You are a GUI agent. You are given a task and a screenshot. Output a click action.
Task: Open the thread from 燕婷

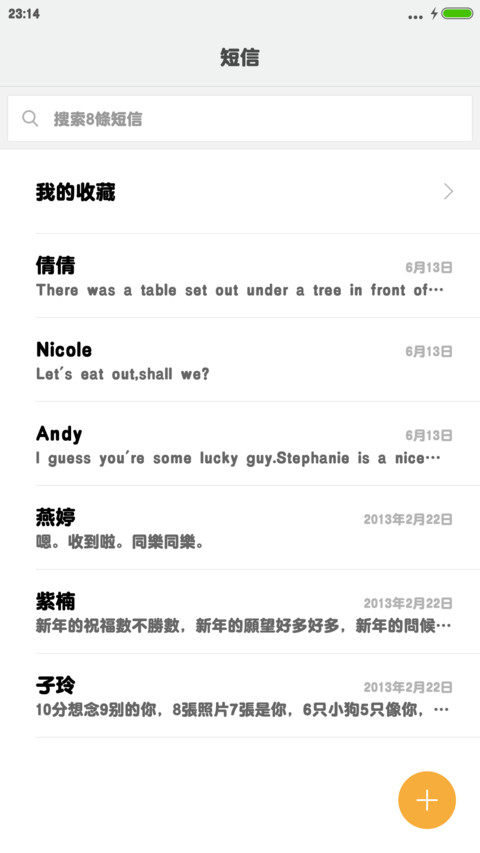pos(240,528)
